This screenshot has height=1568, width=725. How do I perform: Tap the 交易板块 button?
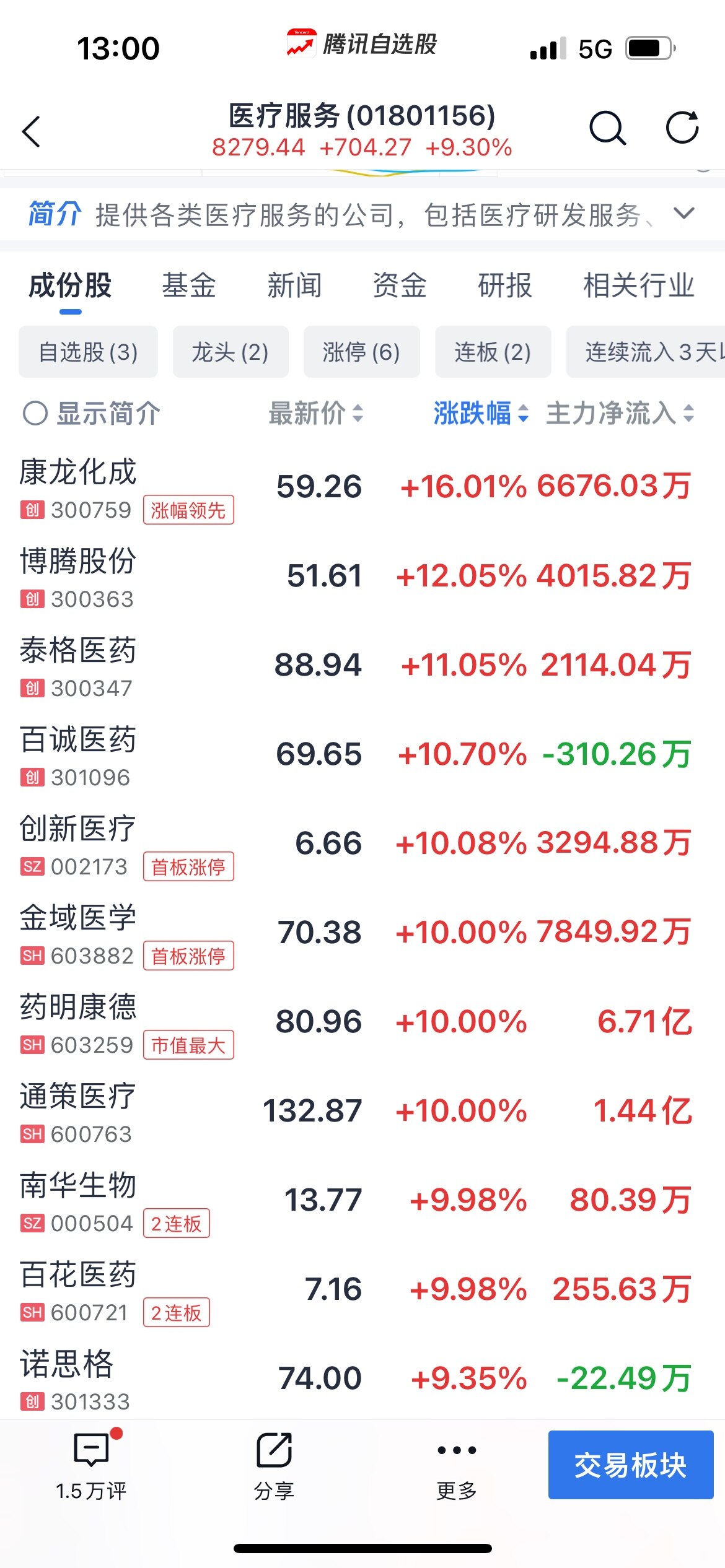(631, 1465)
